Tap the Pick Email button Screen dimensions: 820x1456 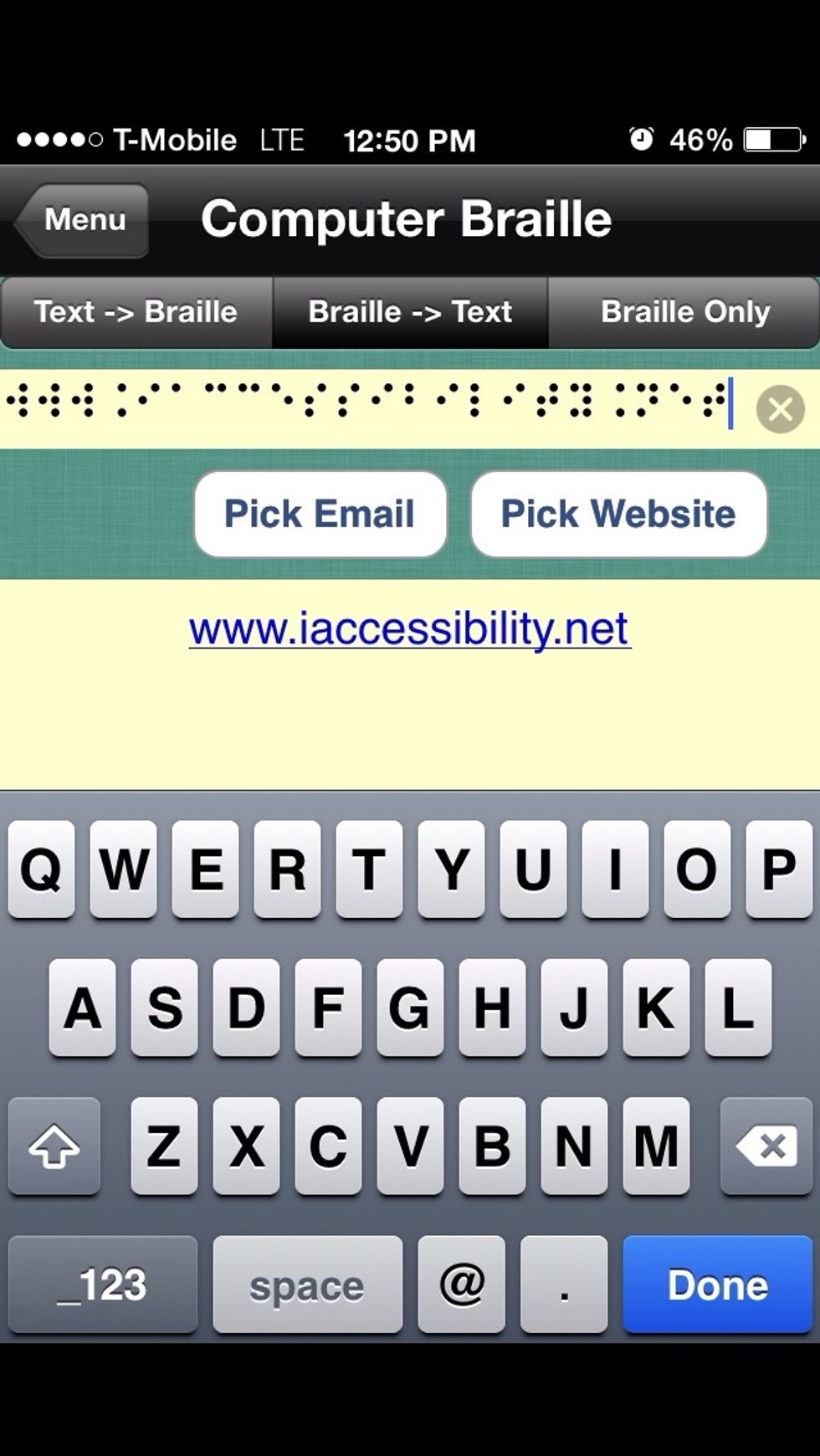click(320, 514)
